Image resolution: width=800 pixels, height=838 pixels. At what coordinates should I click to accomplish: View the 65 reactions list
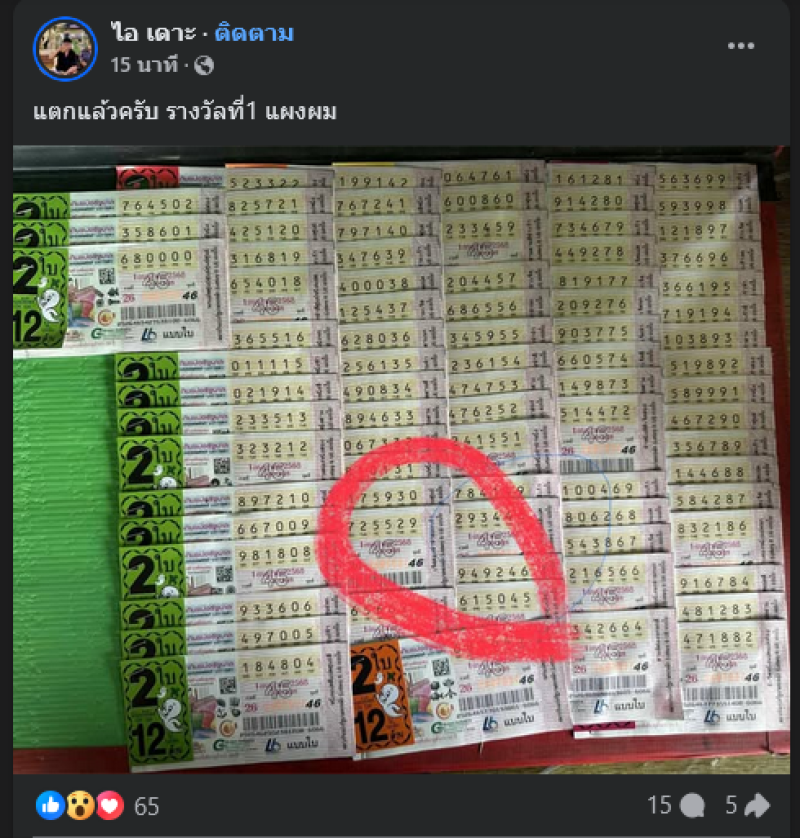click(x=98, y=806)
